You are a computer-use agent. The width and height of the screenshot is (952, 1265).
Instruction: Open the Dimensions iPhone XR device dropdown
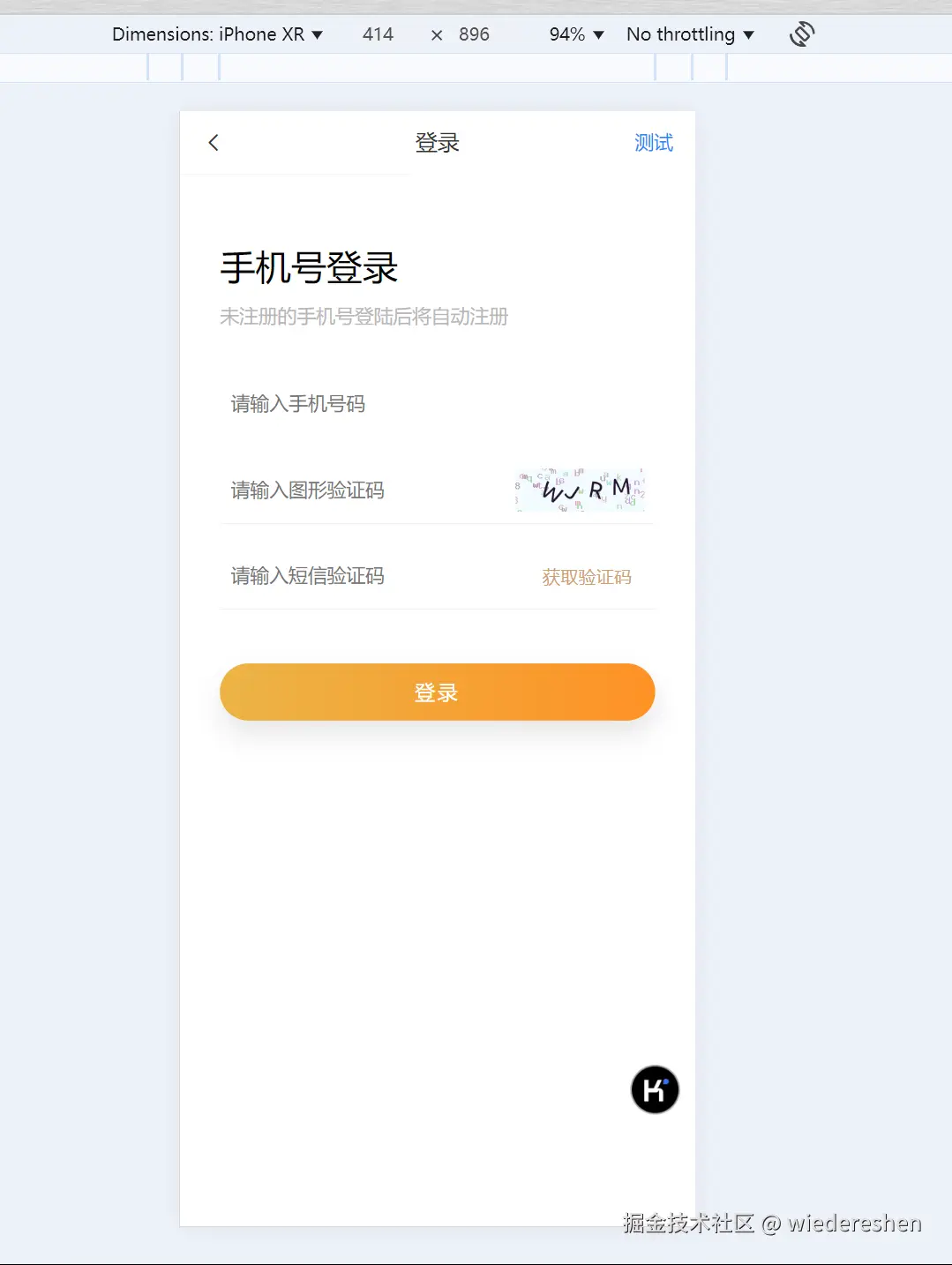click(x=218, y=34)
